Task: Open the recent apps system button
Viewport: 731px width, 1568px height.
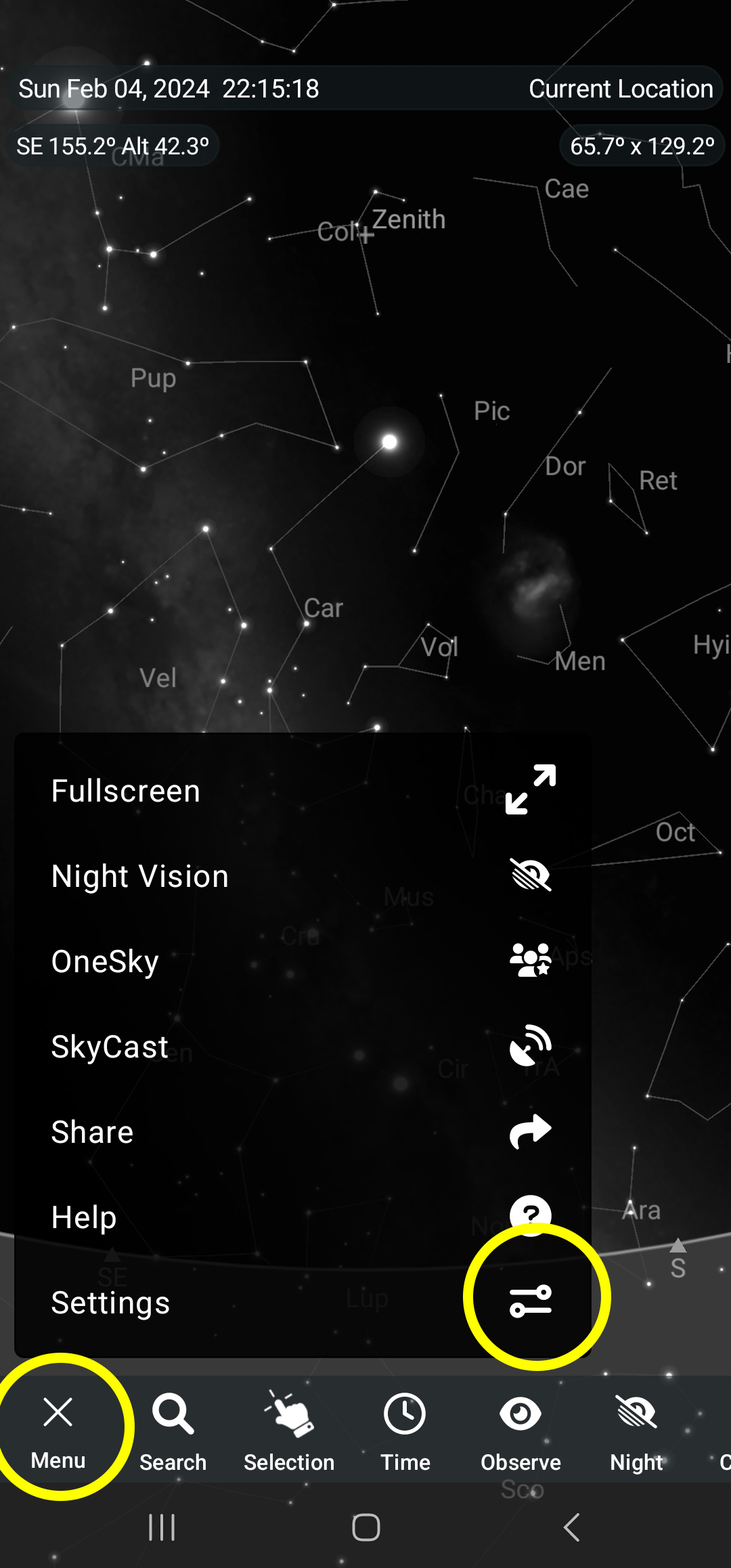Action: click(162, 1527)
